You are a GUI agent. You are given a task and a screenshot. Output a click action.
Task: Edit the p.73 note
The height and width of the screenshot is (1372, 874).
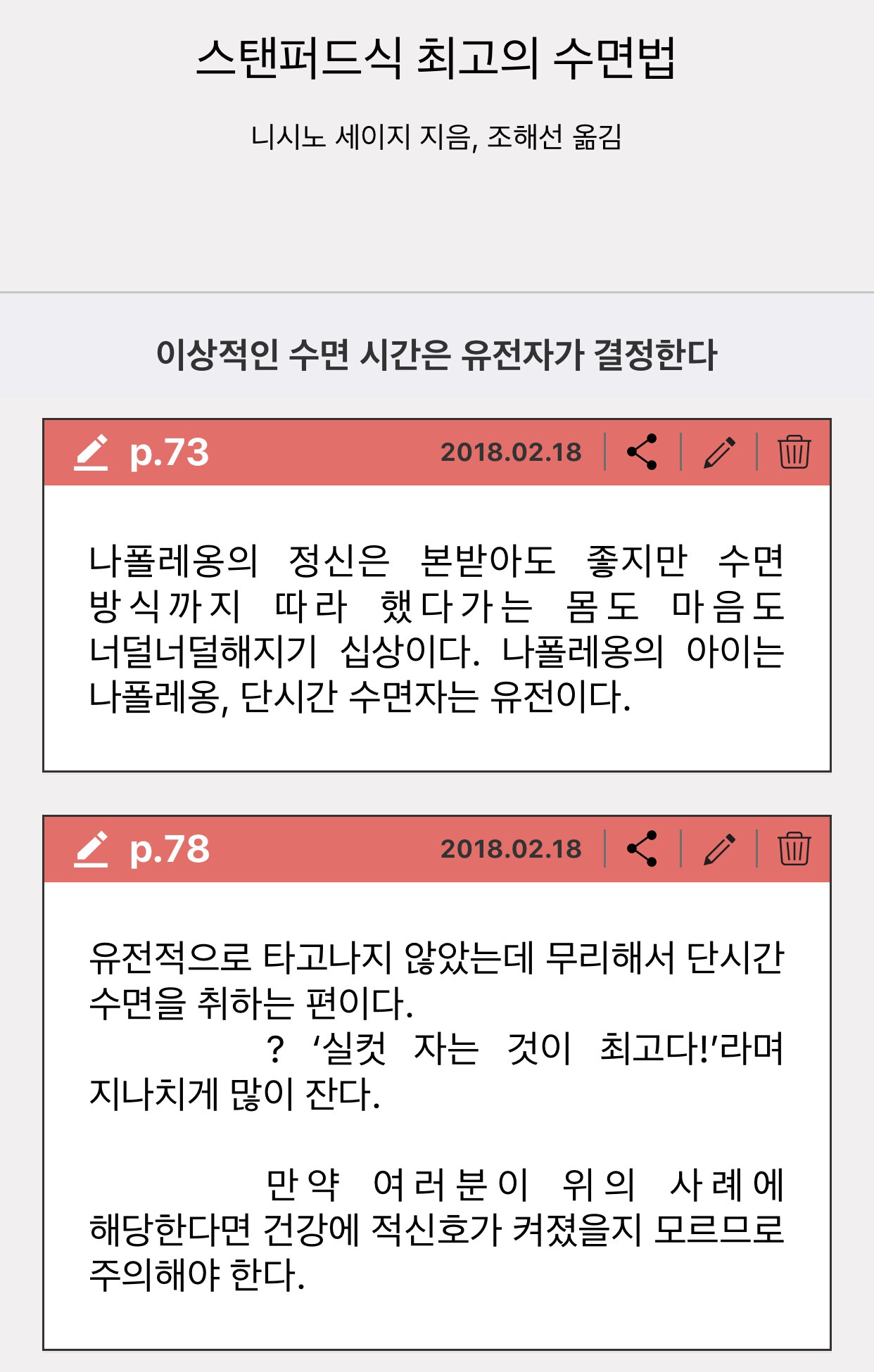(x=719, y=452)
